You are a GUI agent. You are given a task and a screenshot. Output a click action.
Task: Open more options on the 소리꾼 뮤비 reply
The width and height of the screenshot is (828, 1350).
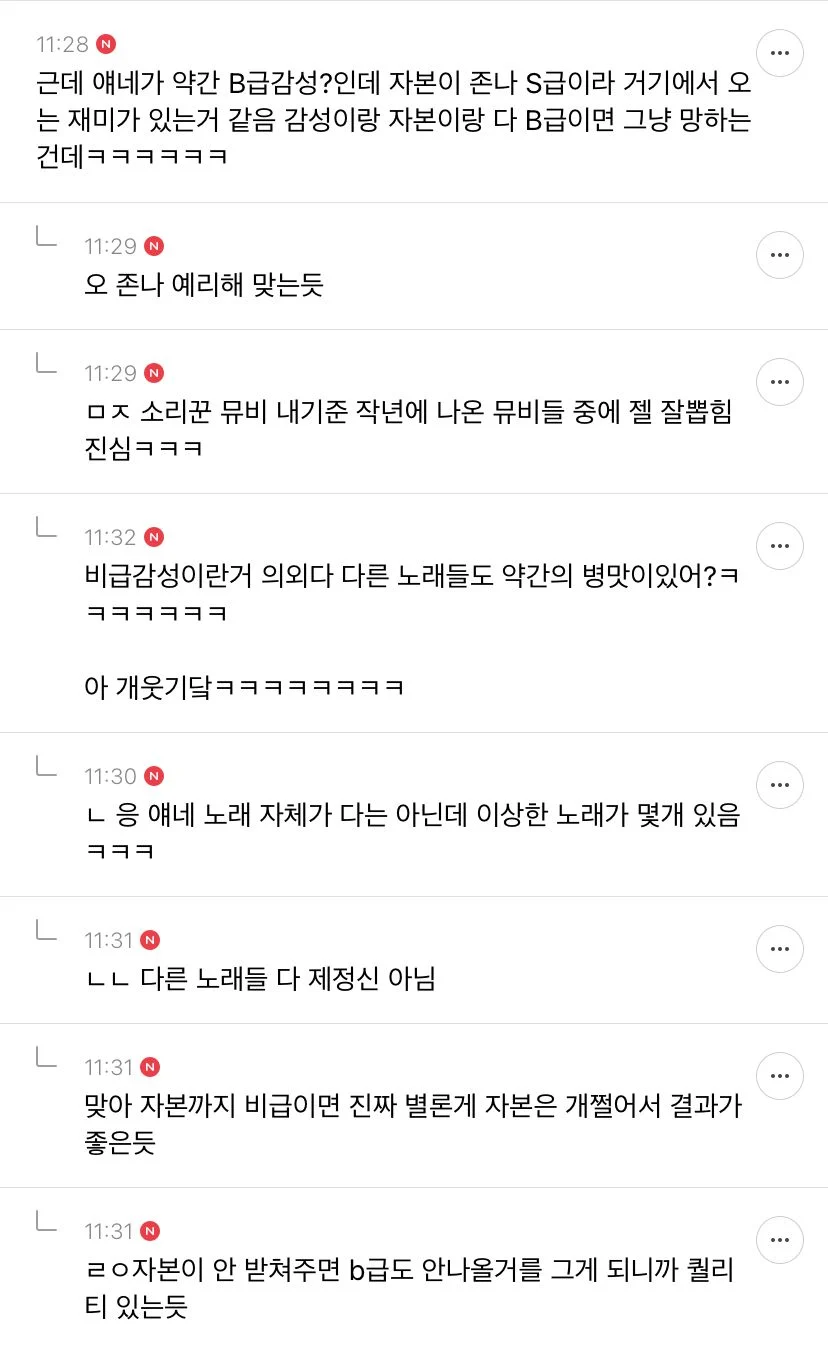click(780, 383)
